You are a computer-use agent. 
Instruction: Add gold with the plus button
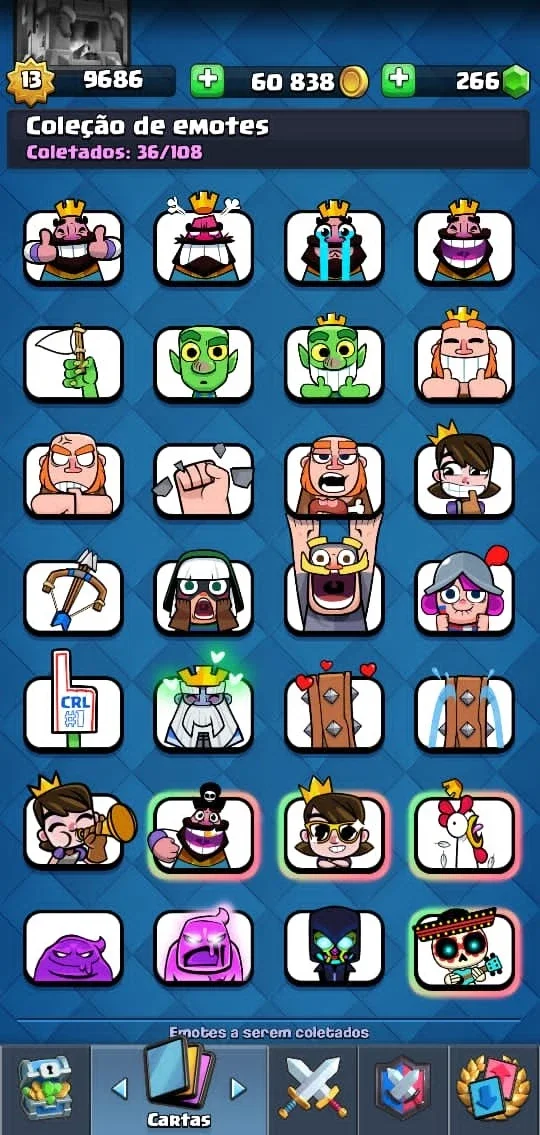tap(207, 80)
